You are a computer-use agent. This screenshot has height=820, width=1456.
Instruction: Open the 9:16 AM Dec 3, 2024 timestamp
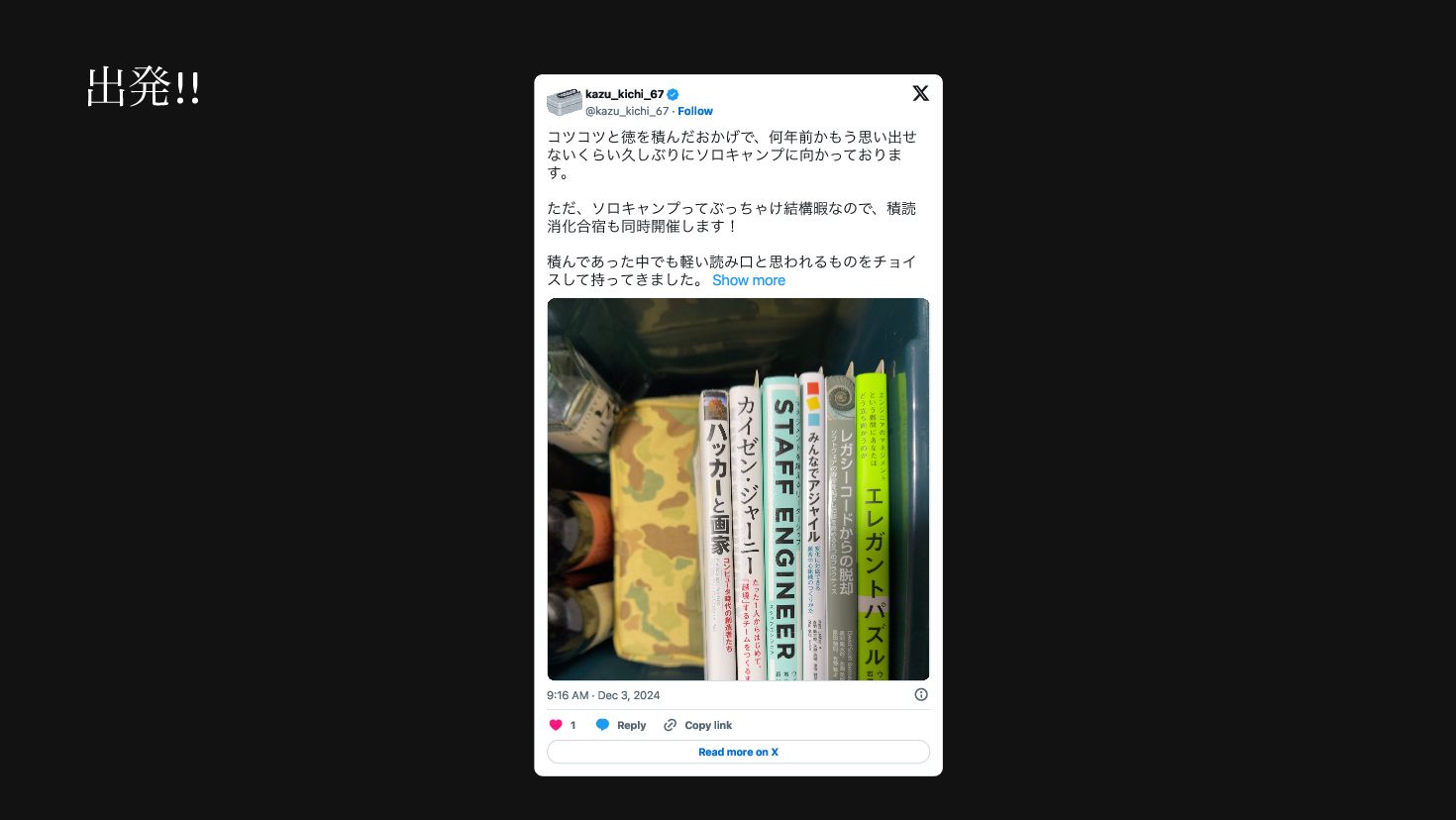point(603,695)
